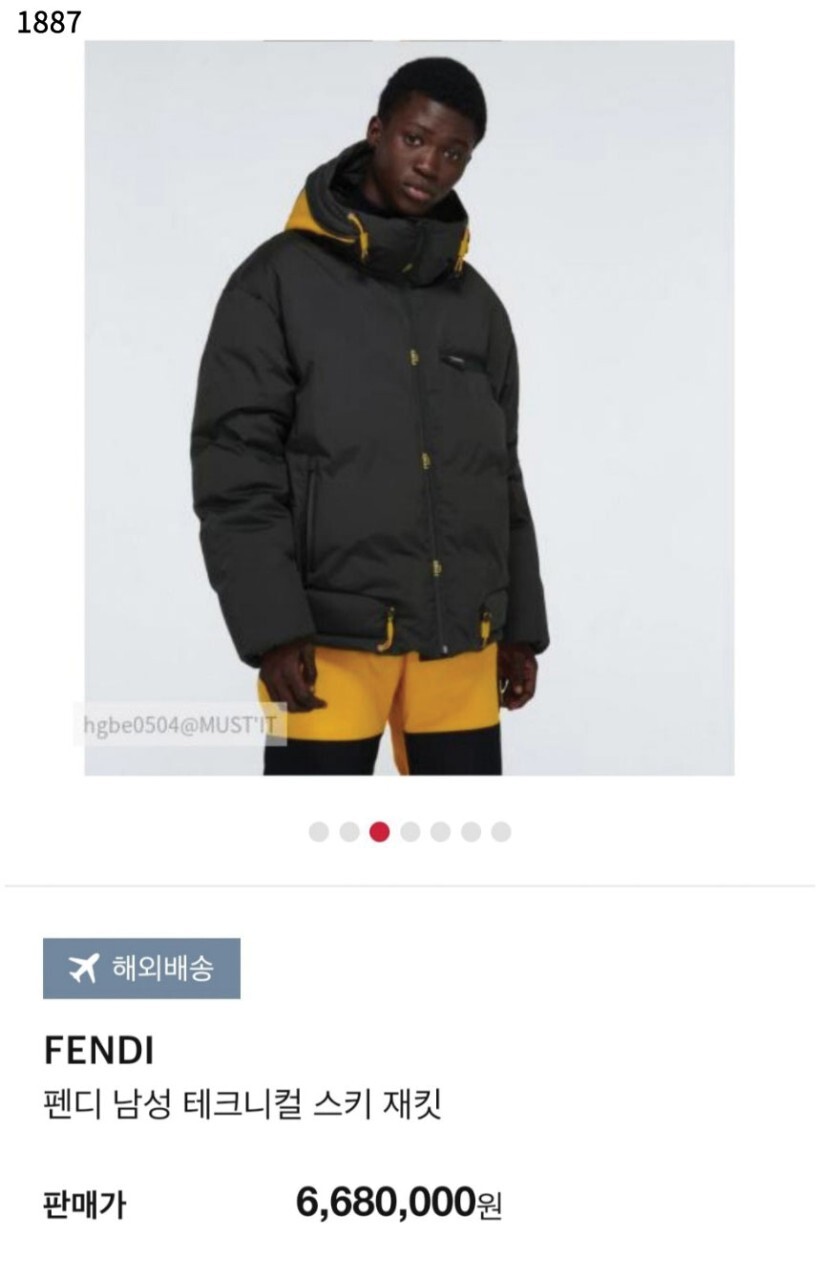Open the Fendi ski jacket product photo
Screen dimensions: 821x1280
409,408
